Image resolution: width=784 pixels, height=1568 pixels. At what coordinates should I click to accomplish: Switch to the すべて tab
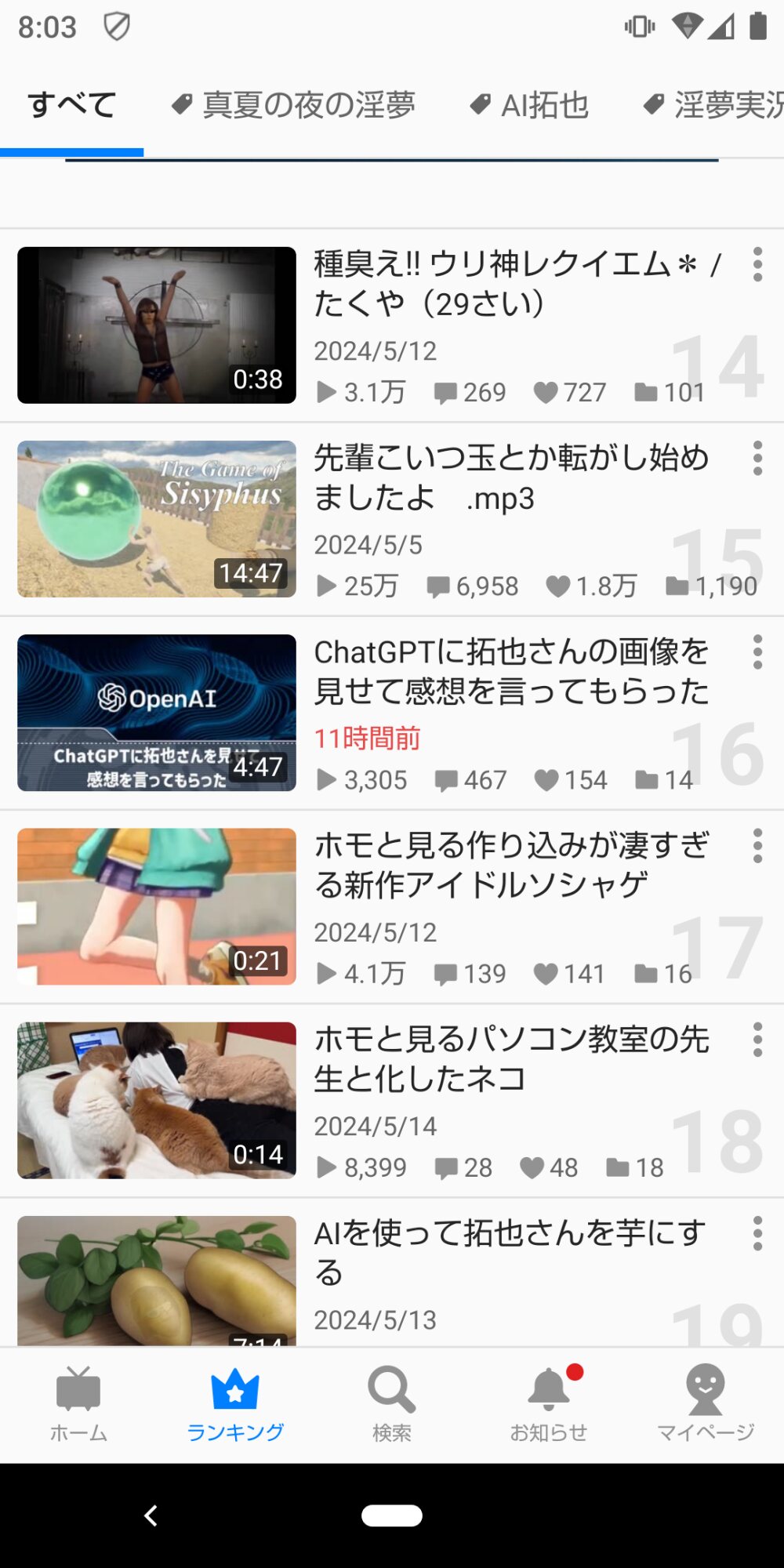pyautogui.click(x=71, y=105)
